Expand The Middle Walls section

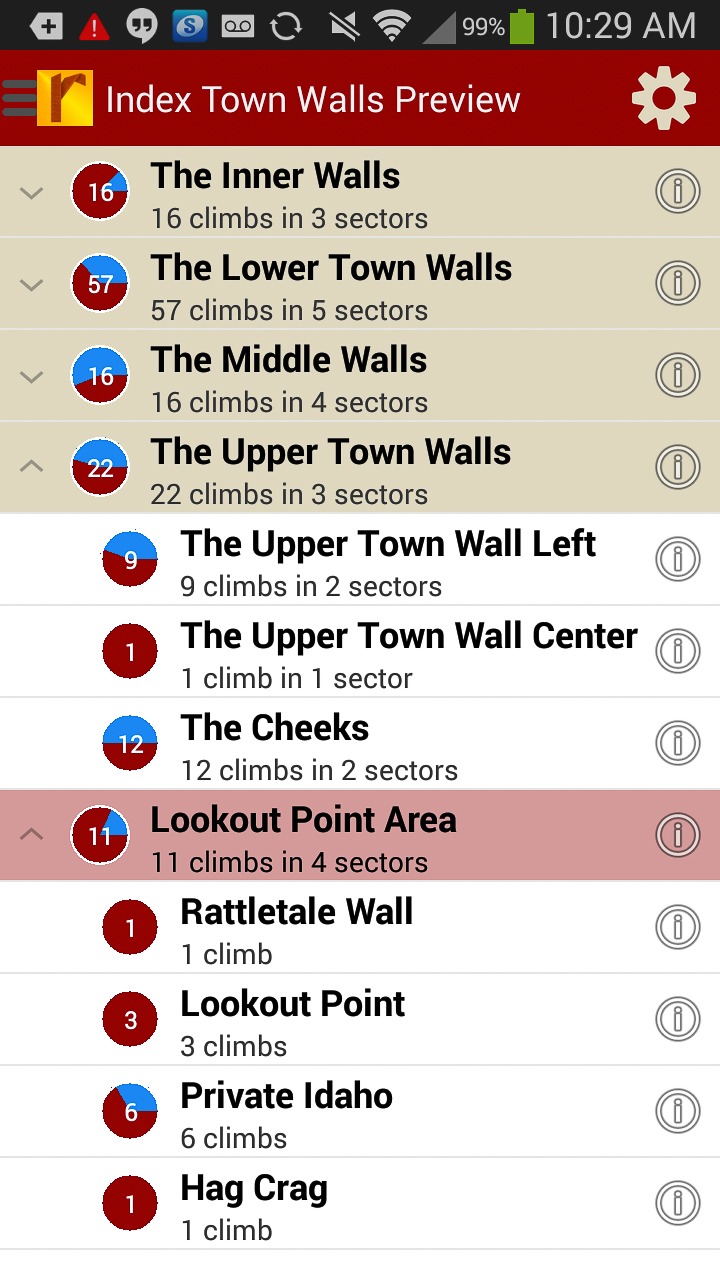(x=32, y=376)
